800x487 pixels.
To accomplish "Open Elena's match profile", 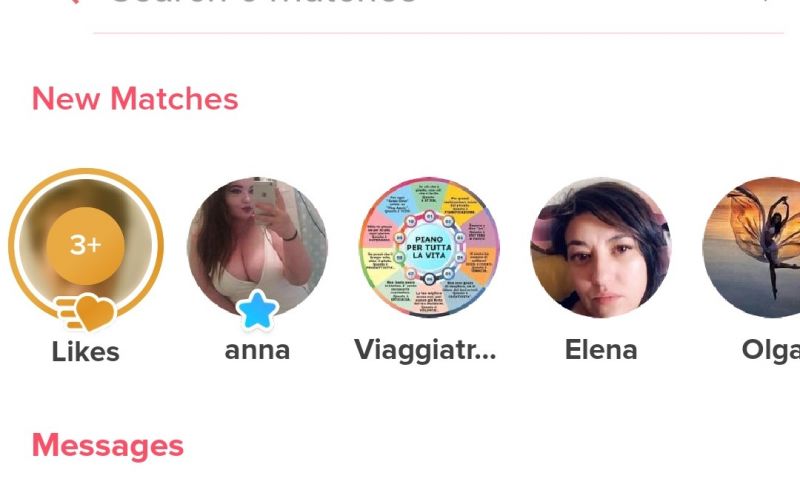I will [x=600, y=247].
